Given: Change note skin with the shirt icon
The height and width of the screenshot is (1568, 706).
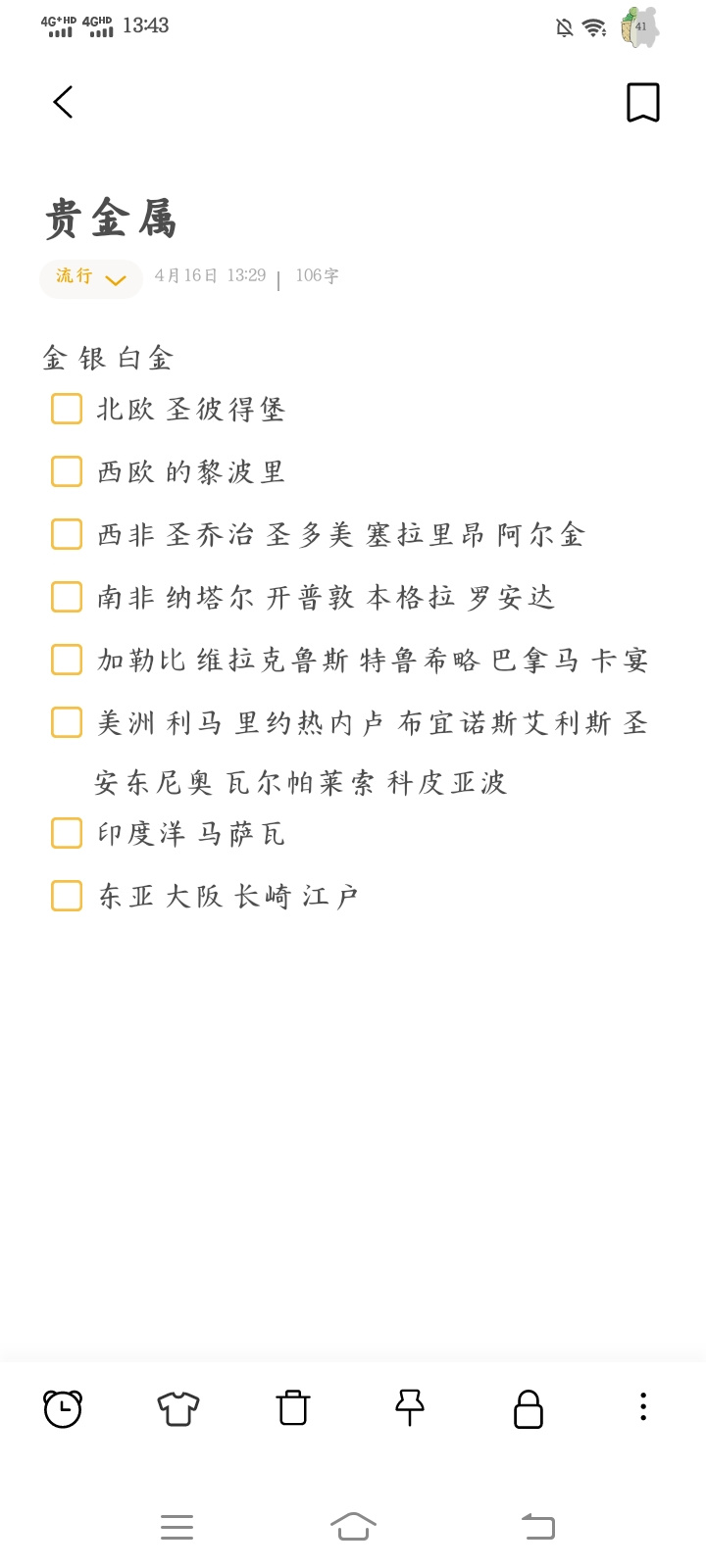Looking at the screenshot, I should pos(178,1408).
